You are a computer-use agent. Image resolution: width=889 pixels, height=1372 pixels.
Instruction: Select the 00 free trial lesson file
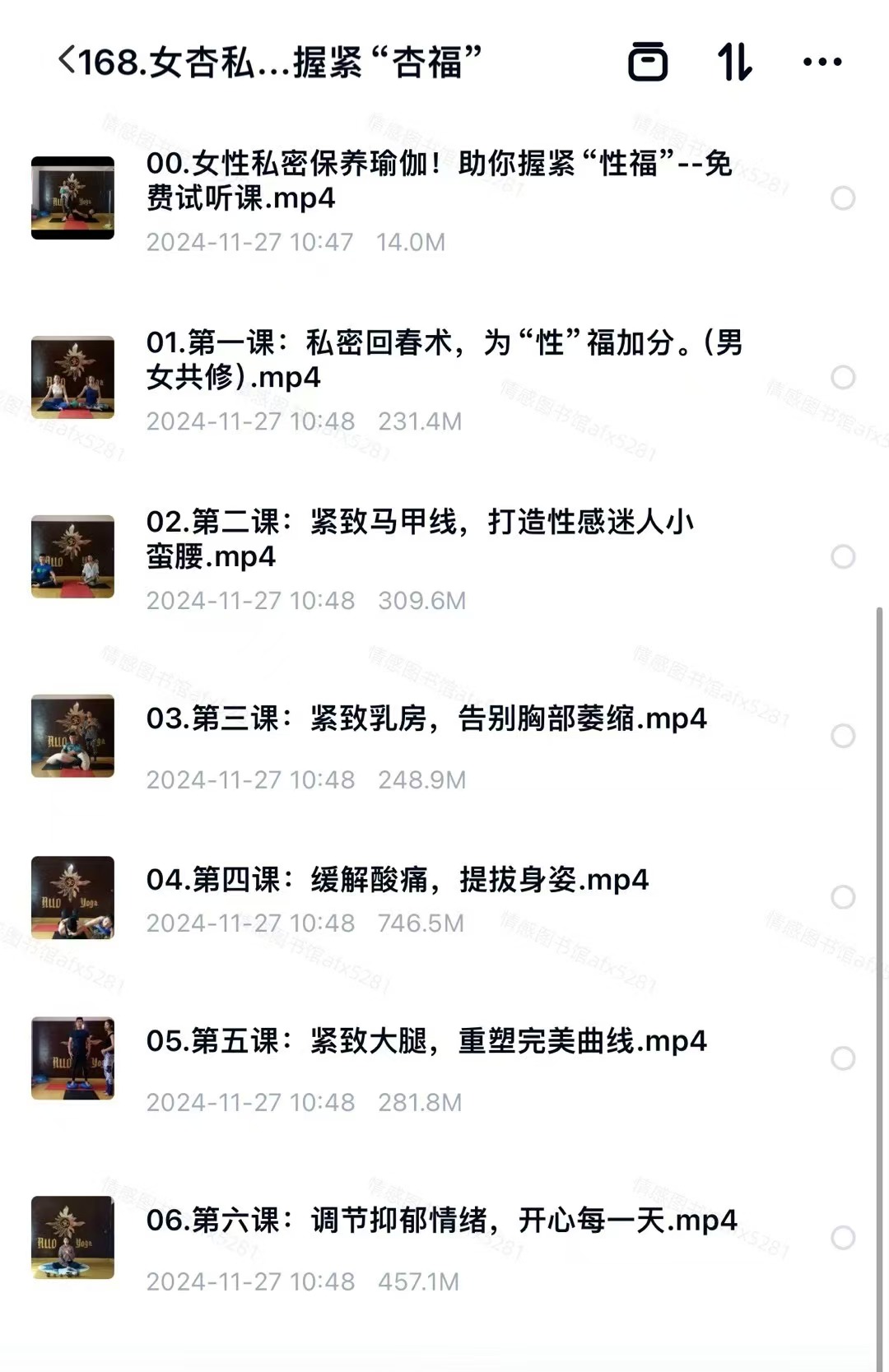point(843,198)
